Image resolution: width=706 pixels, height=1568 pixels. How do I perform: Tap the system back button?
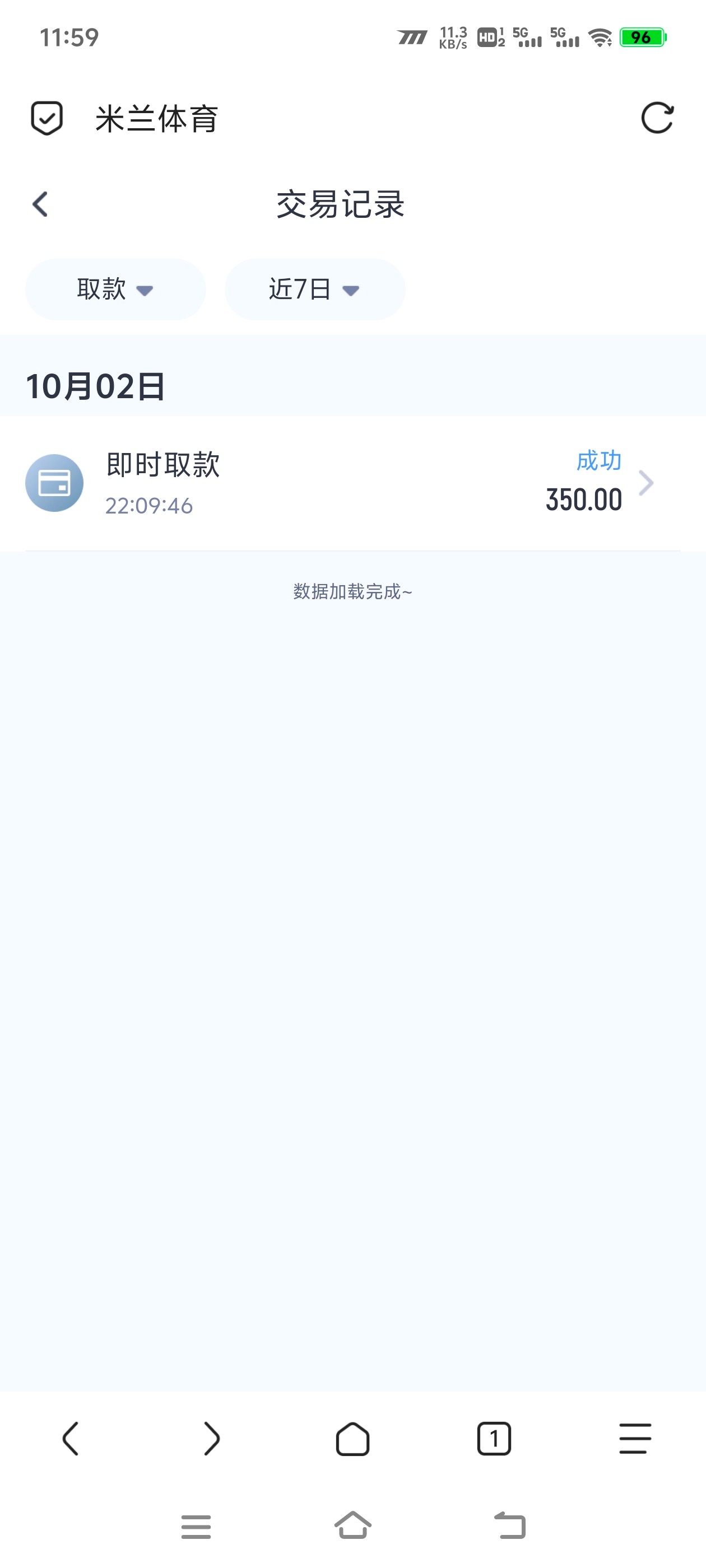(x=509, y=1526)
